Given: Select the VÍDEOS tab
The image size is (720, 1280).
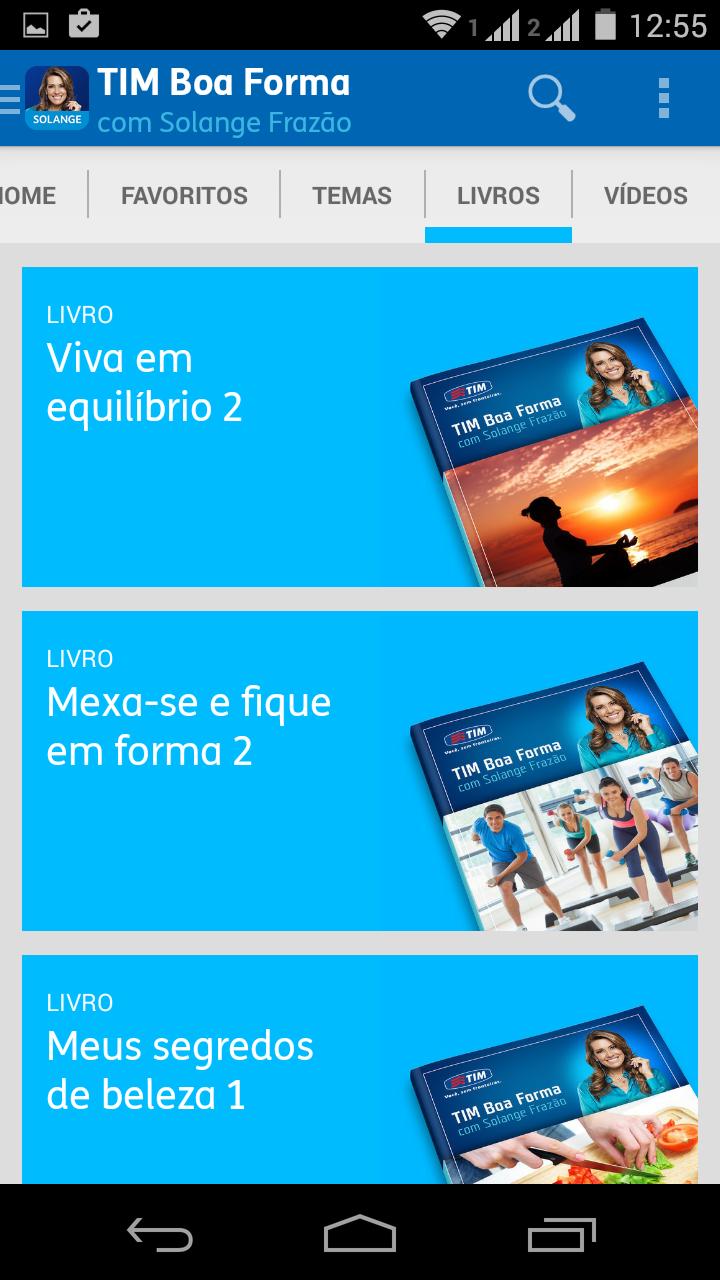Looking at the screenshot, I should pos(645,195).
